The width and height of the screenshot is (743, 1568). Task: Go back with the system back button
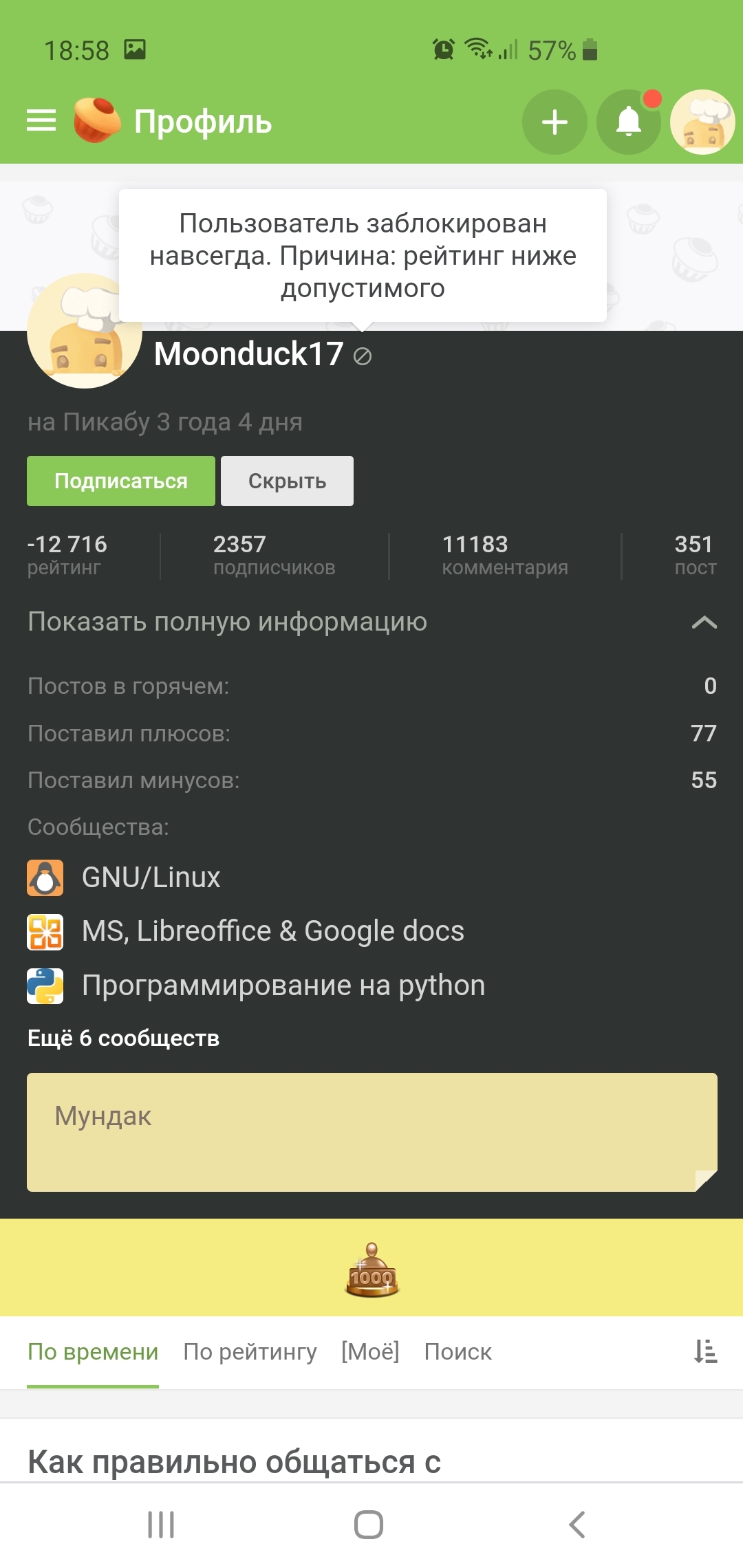(x=577, y=1525)
